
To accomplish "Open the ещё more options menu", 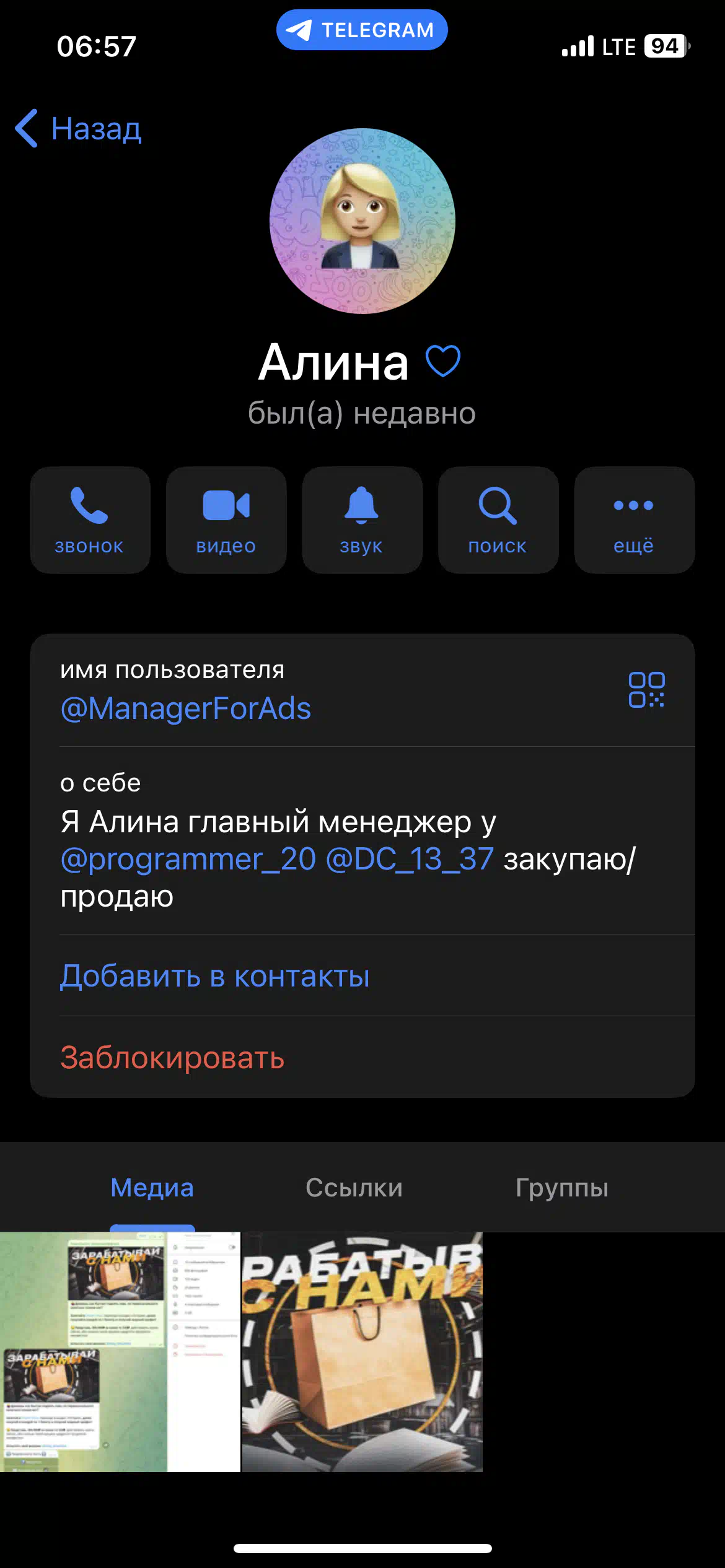I will (x=635, y=520).
